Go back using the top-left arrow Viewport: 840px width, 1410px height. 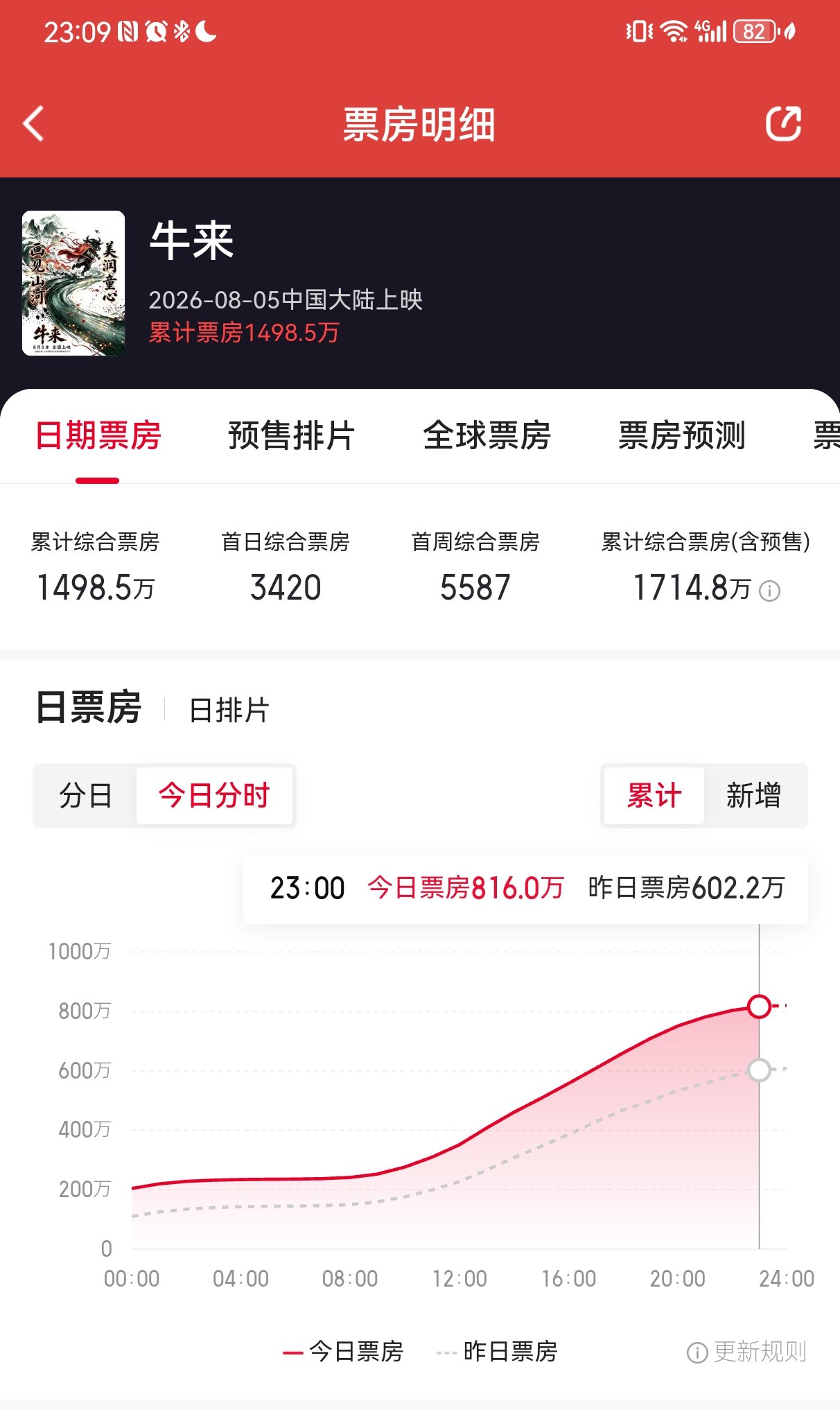click(33, 123)
